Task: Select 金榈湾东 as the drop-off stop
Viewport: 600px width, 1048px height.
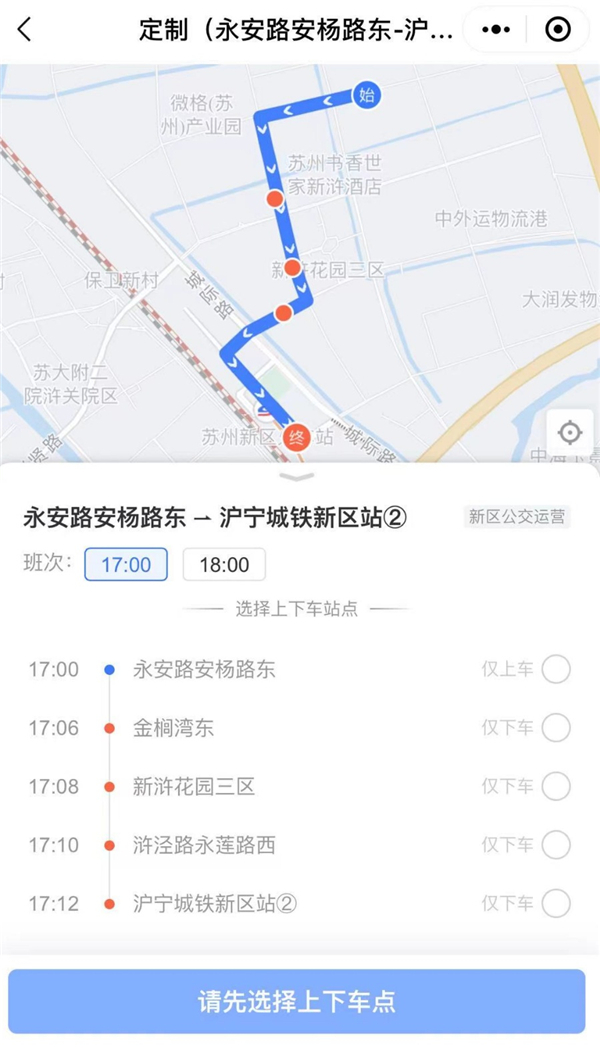Action: click(556, 728)
